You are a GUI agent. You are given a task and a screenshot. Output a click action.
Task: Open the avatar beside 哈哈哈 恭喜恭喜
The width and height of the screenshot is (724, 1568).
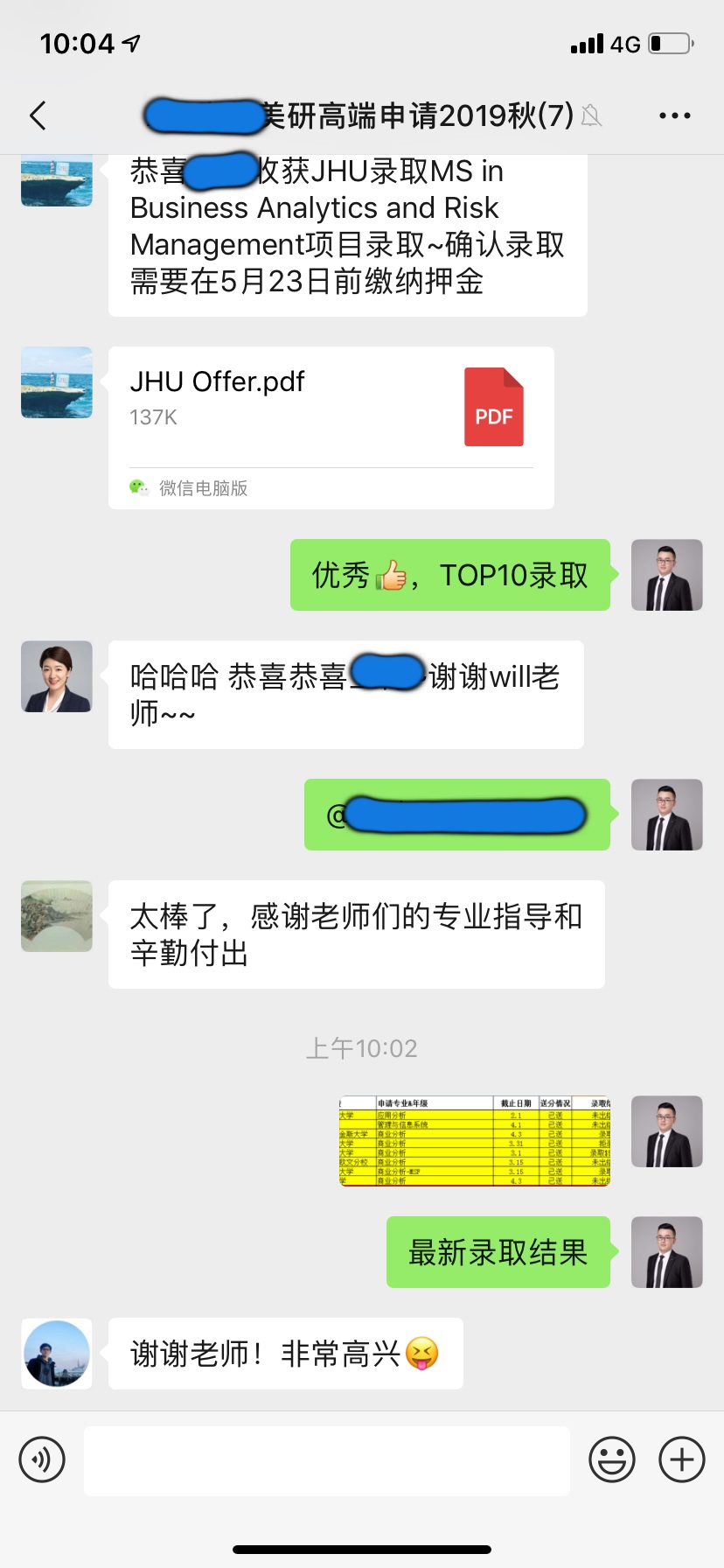tap(57, 676)
